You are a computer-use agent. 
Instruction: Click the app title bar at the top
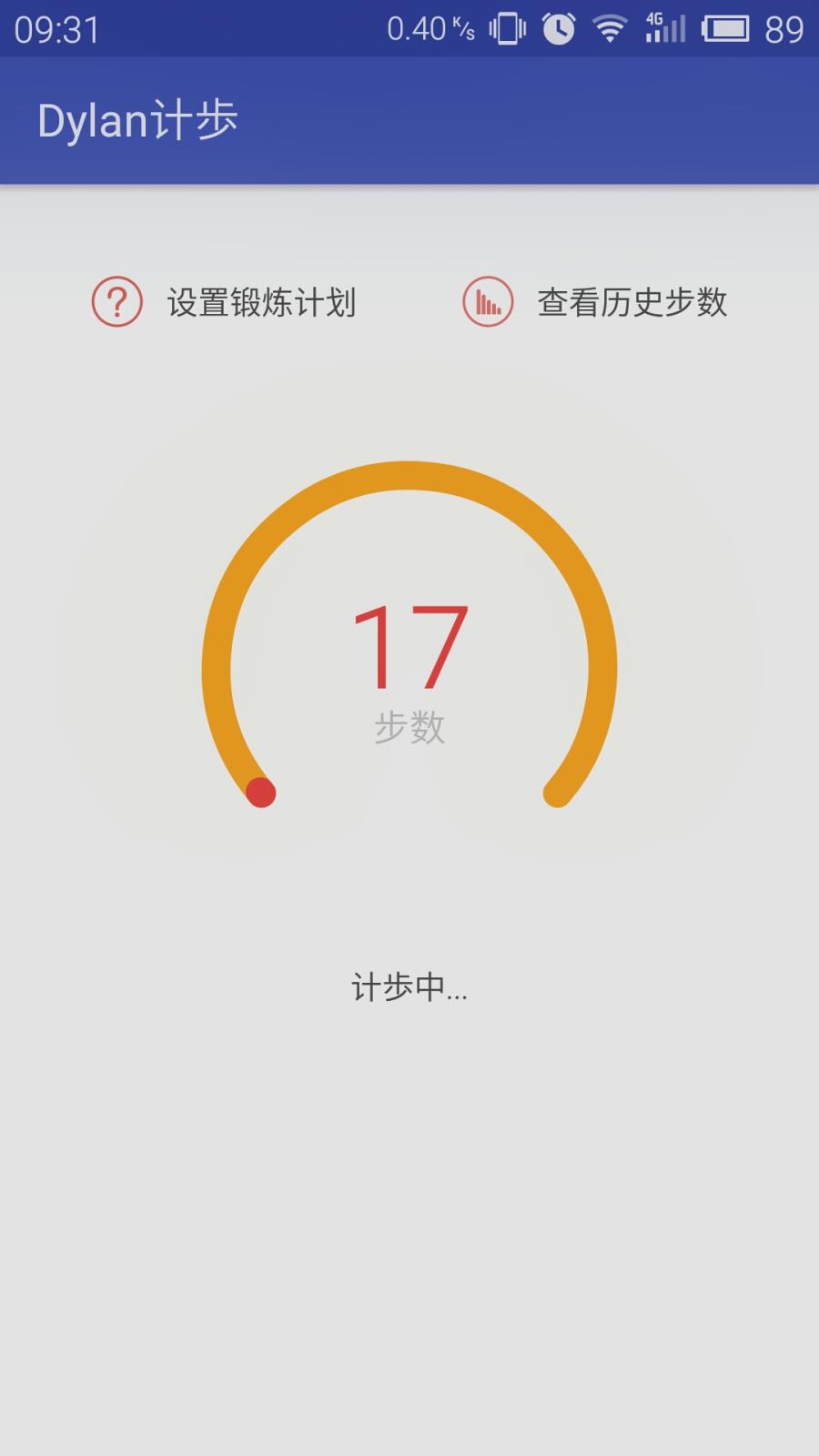click(x=409, y=118)
